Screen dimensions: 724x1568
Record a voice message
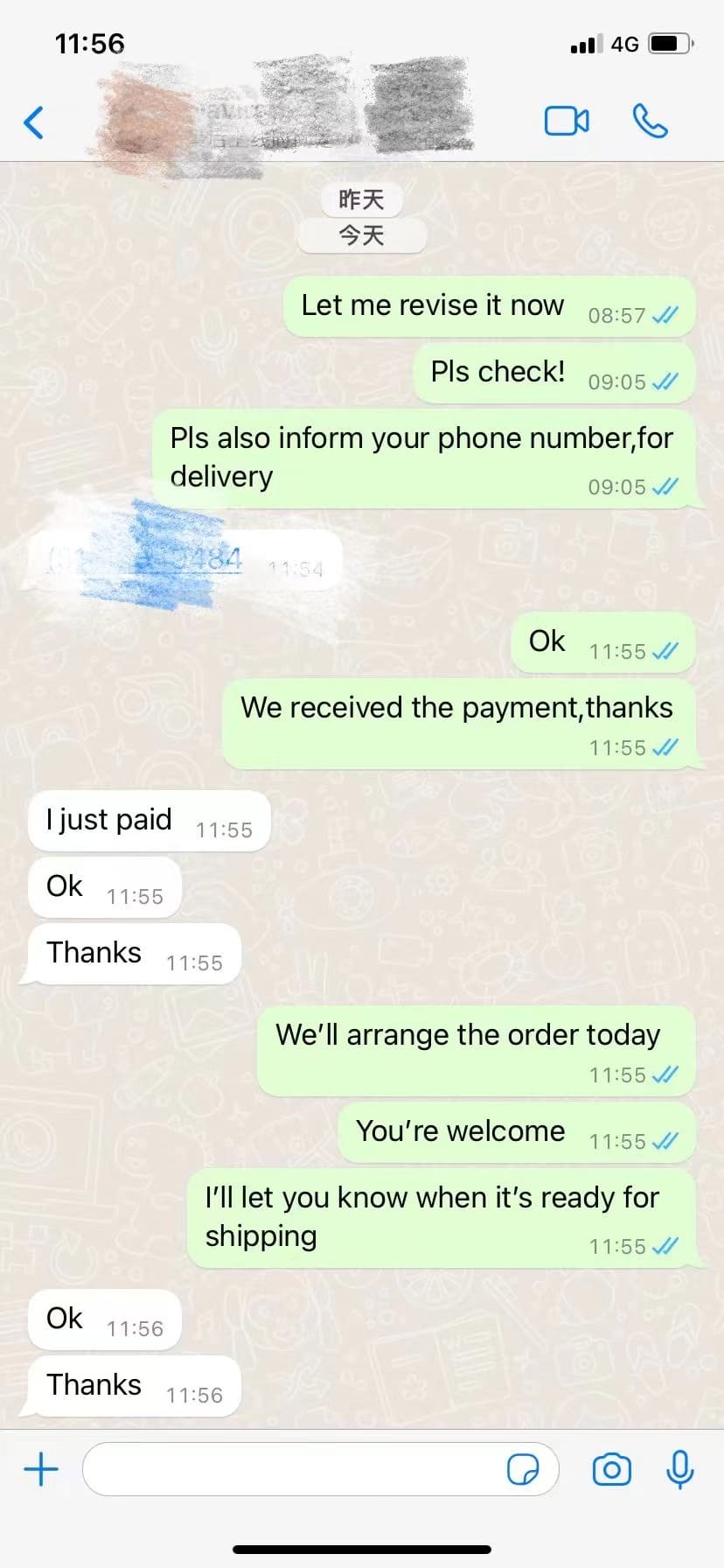point(679,1469)
